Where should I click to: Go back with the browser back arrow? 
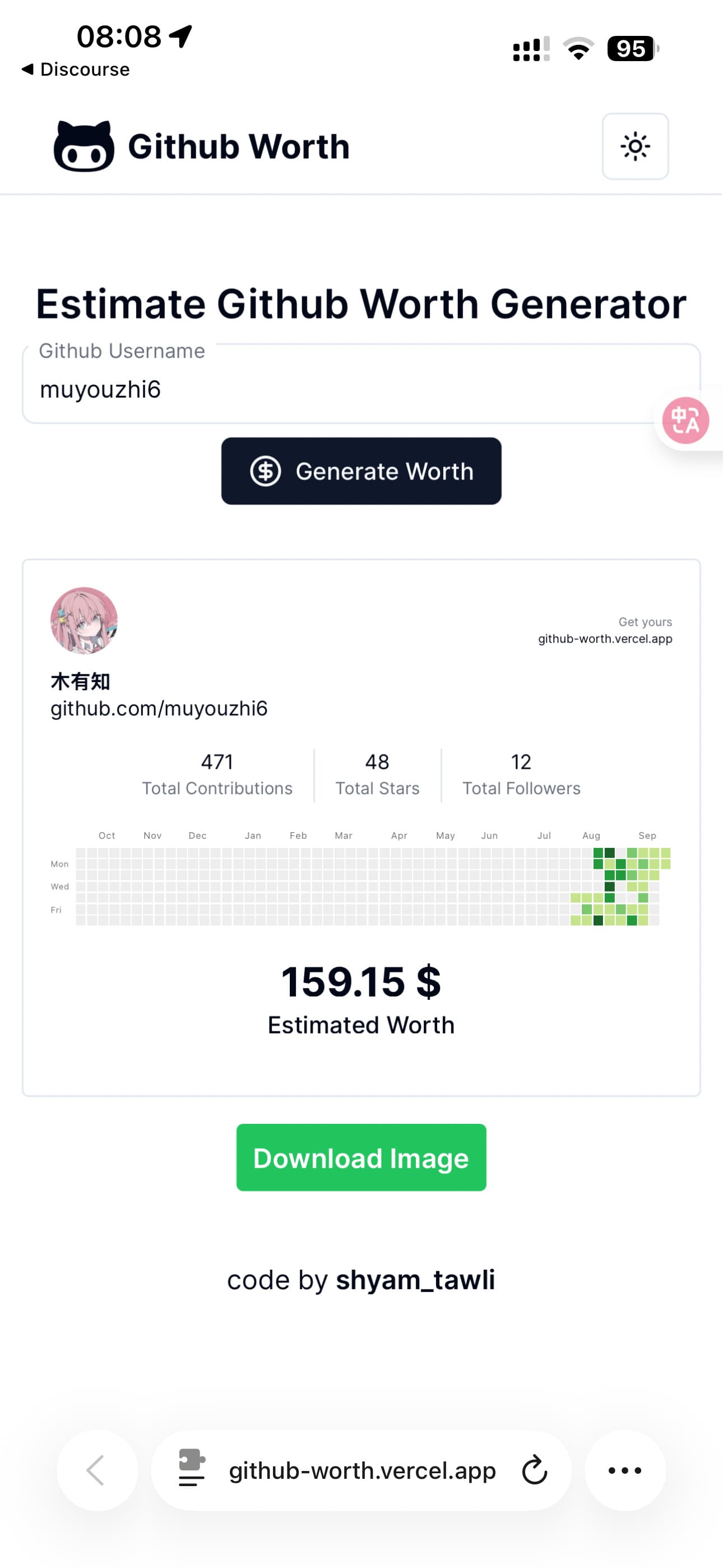98,1470
